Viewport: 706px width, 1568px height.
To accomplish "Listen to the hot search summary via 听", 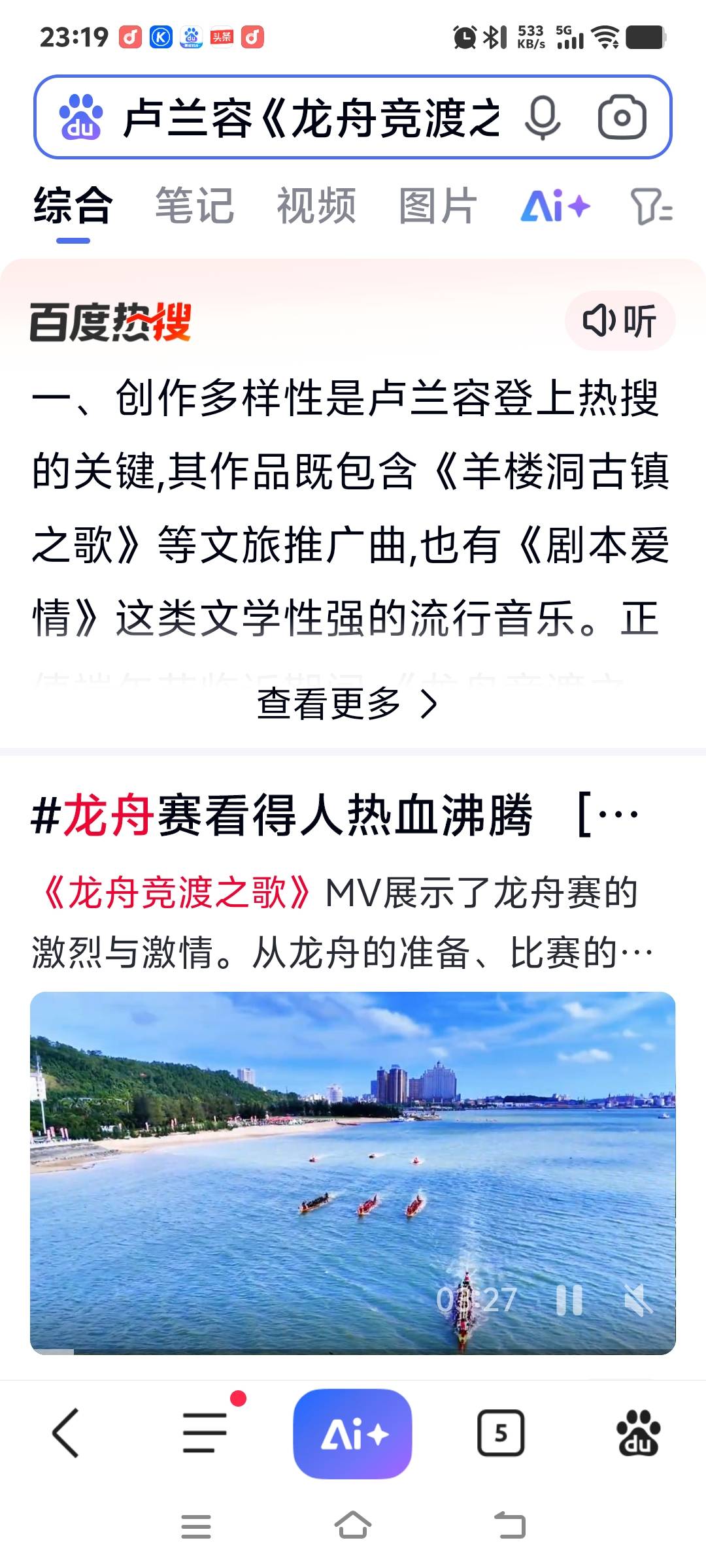I will pyautogui.click(x=620, y=321).
